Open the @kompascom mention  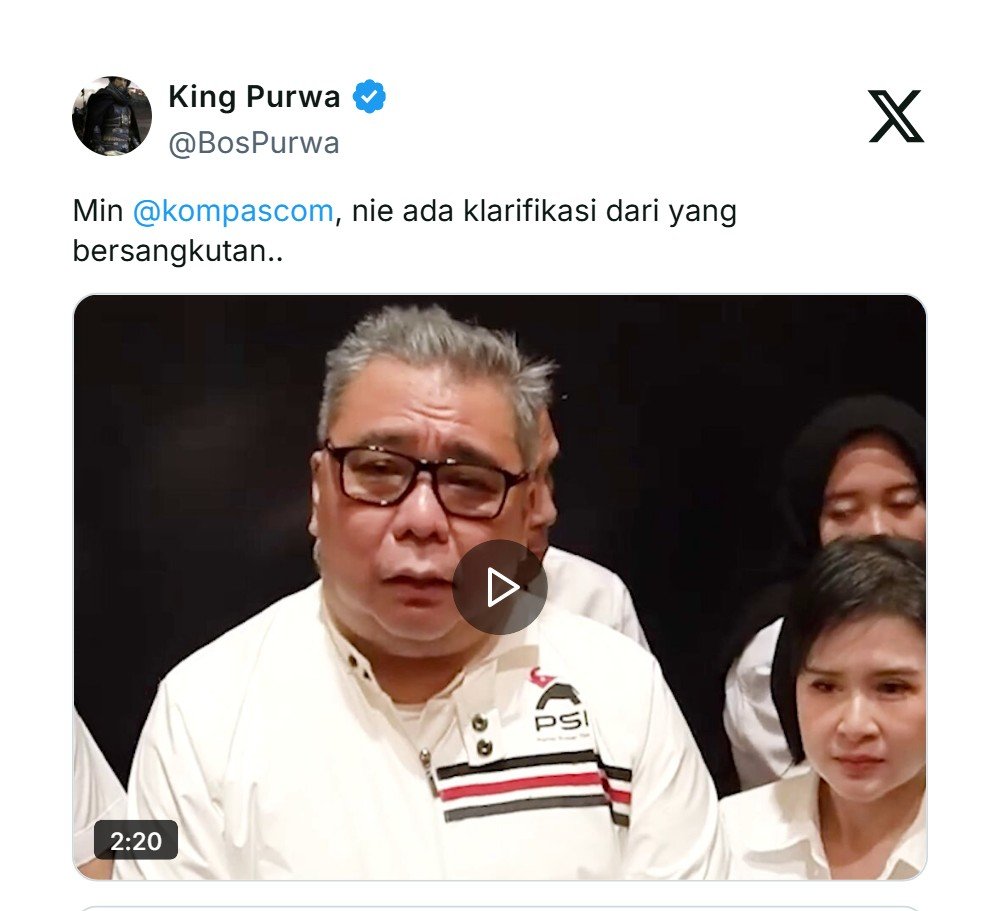pos(232,211)
